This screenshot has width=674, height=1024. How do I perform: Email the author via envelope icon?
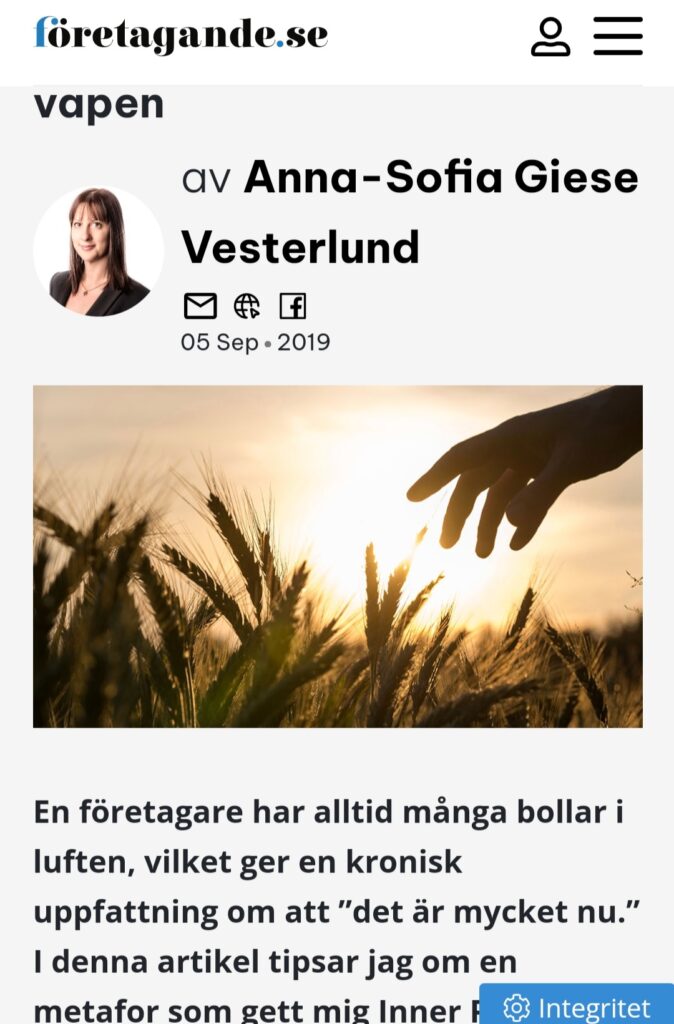tap(200, 305)
